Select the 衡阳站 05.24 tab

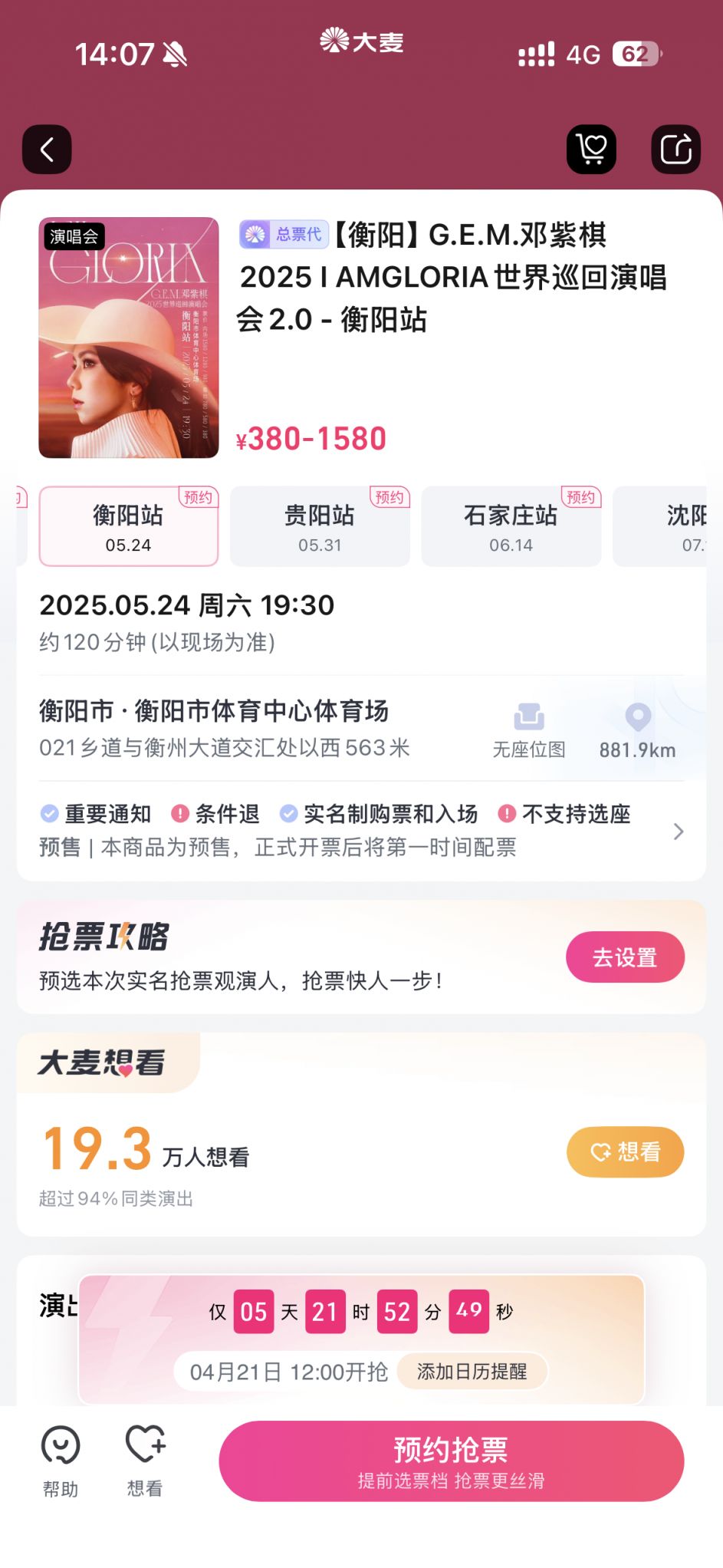point(129,527)
